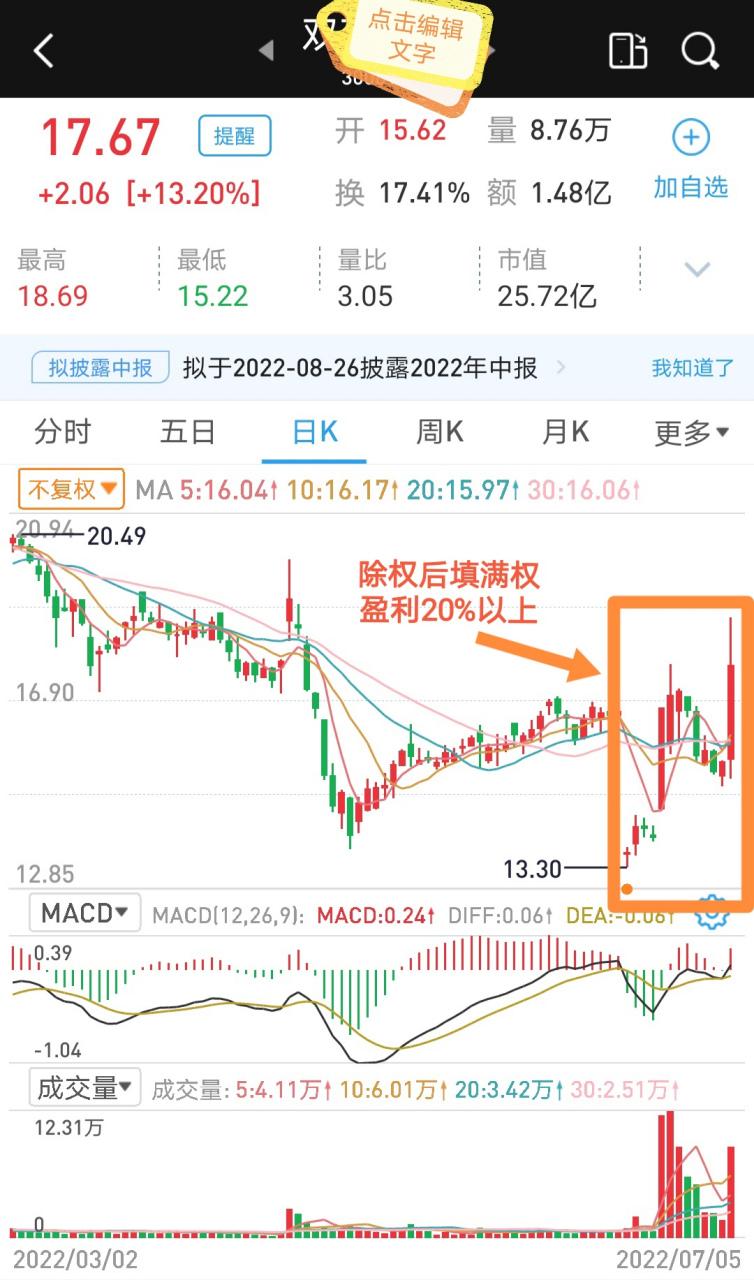Switch to the 周K weekly tab

pos(440,432)
